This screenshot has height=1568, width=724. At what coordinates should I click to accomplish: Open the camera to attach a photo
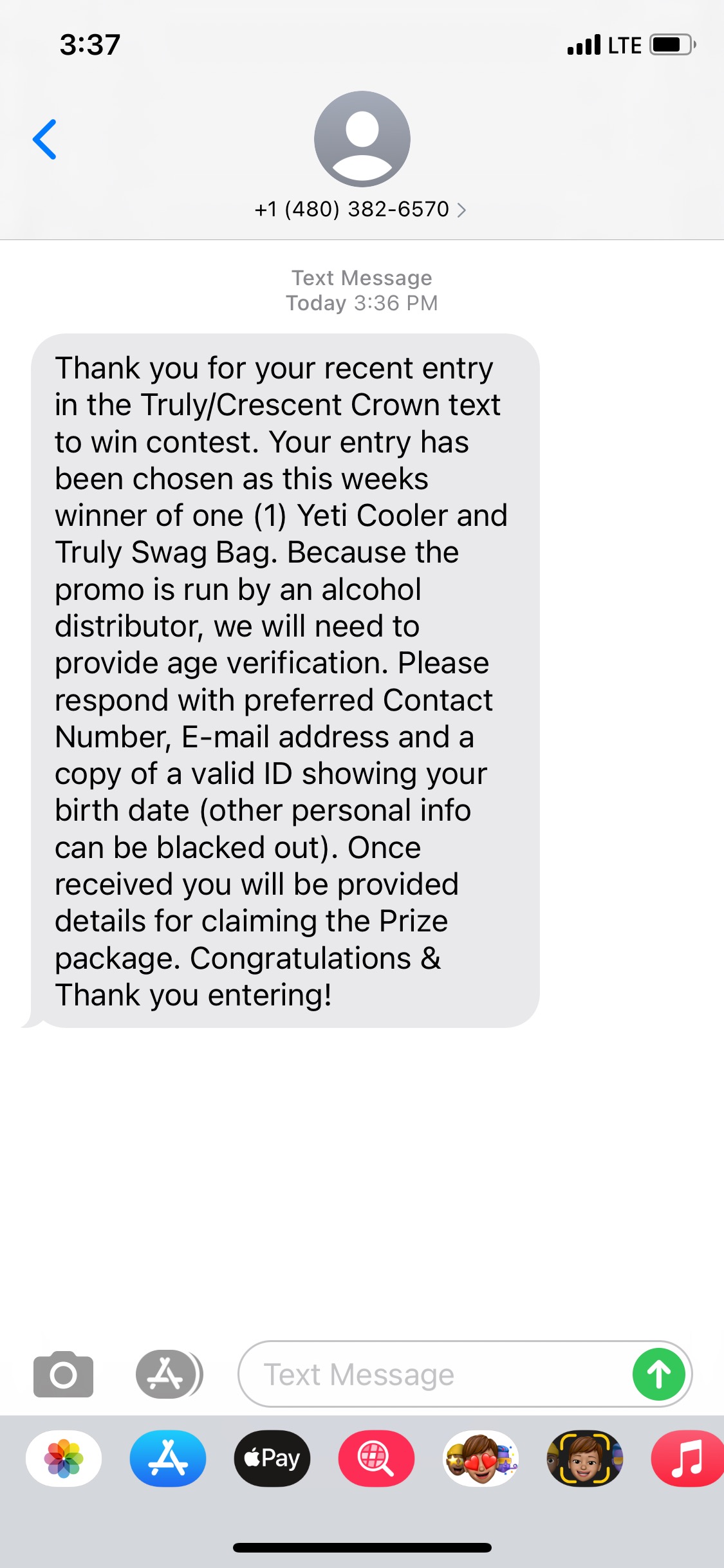coord(63,1374)
